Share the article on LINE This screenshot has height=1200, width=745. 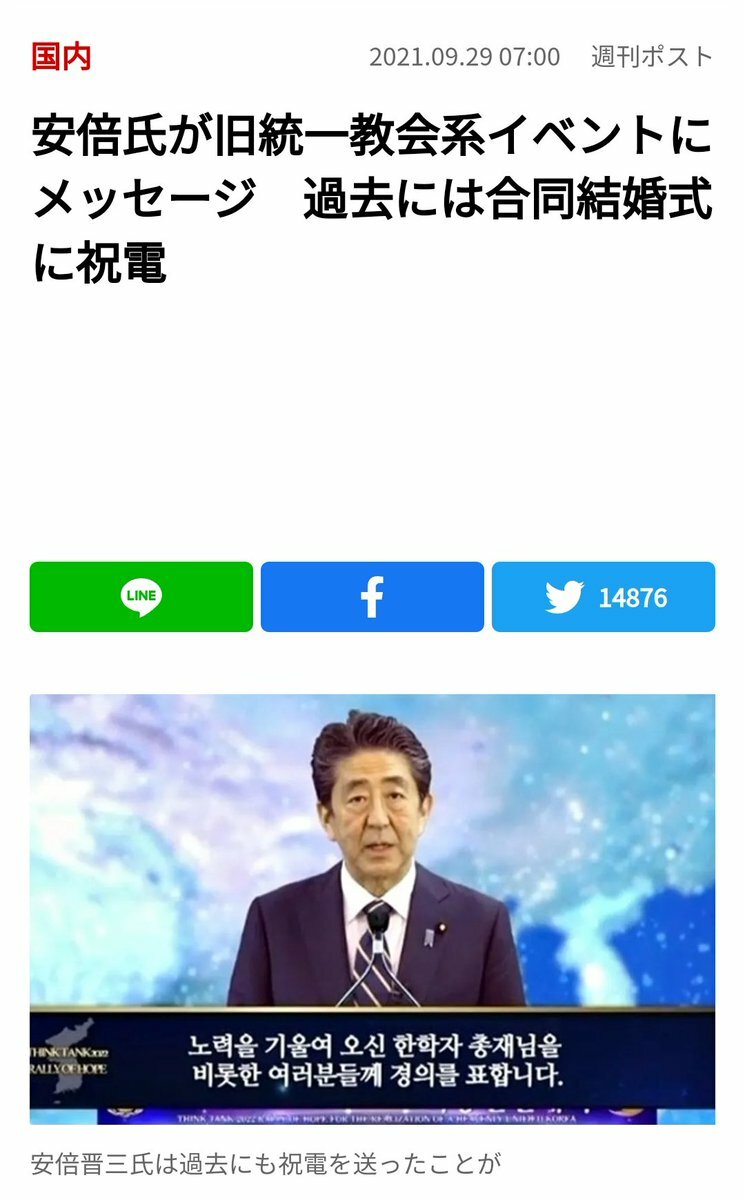pyautogui.click(x=141, y=597)
